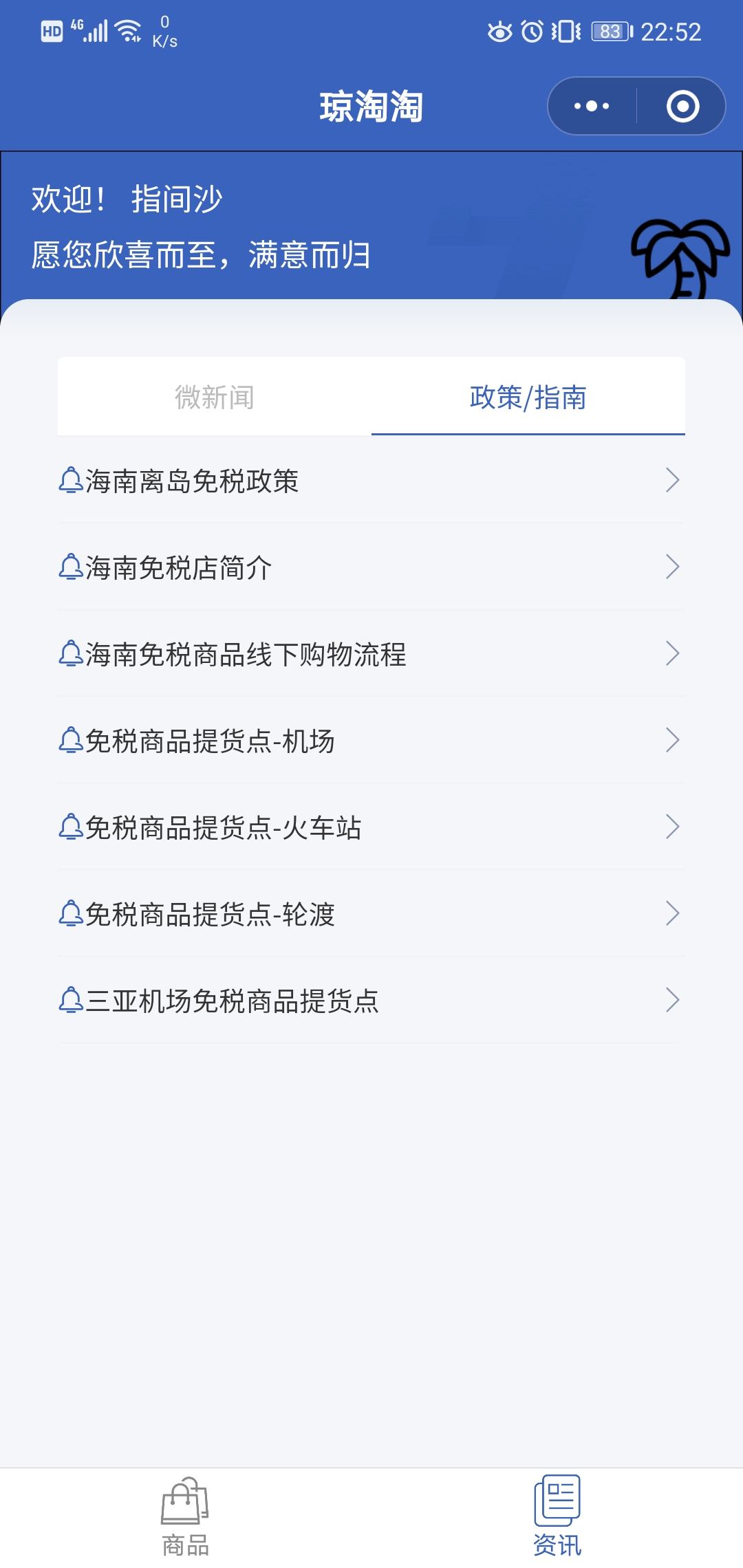Open 三亚机场免税商品提货点
The width and height of the screenshot is (743, 1568).
[371, 1000]
